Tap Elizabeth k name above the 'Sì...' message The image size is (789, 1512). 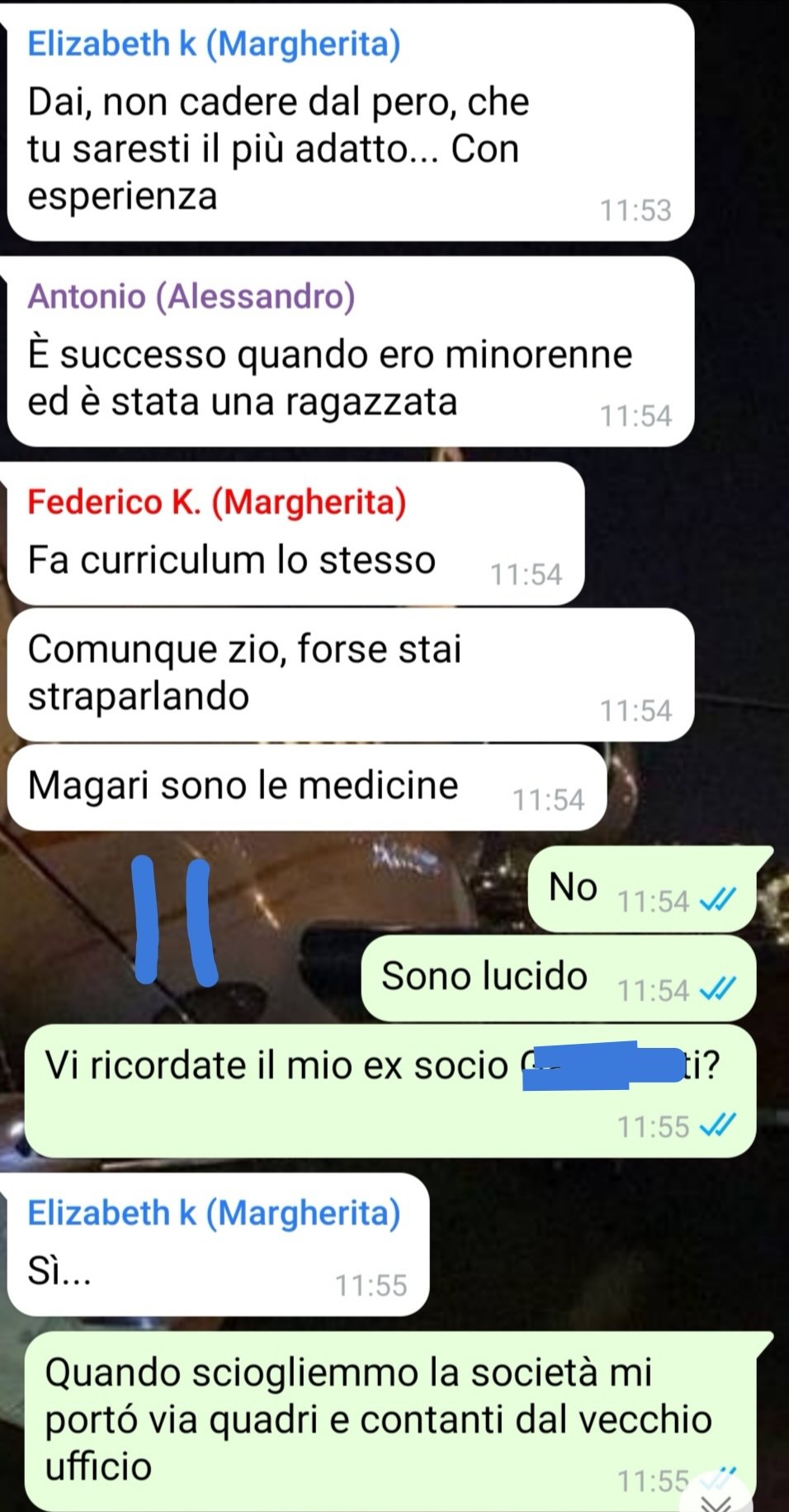coord(214,1212)
